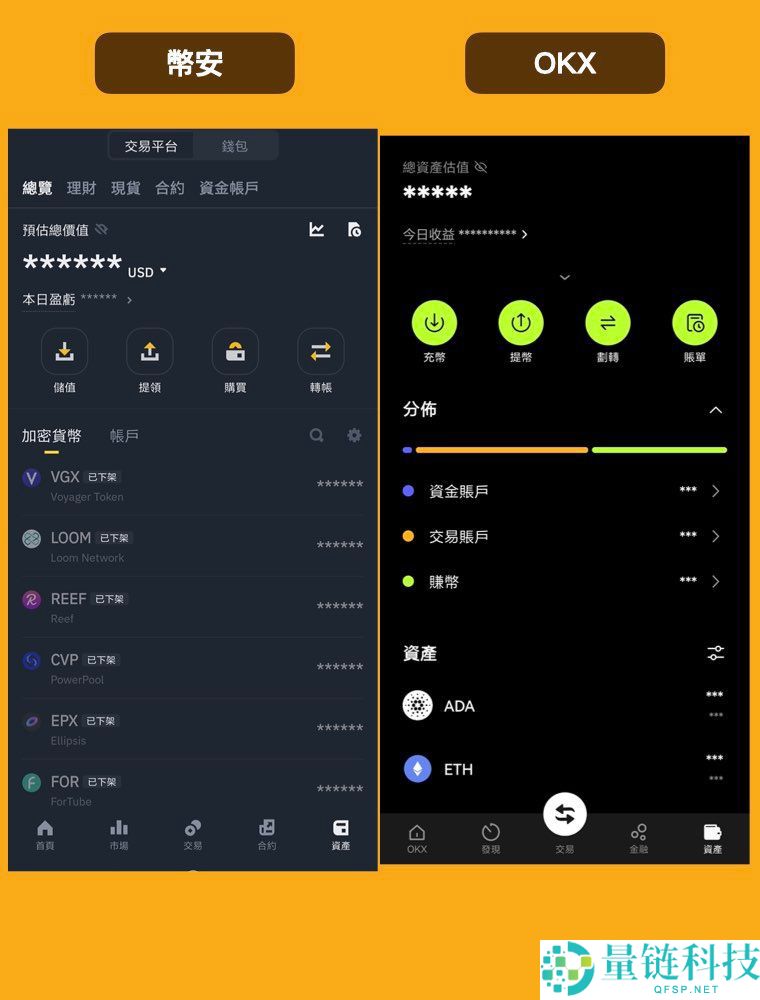Open the 合約 tab in Binance overview

[x=170, y=188]
